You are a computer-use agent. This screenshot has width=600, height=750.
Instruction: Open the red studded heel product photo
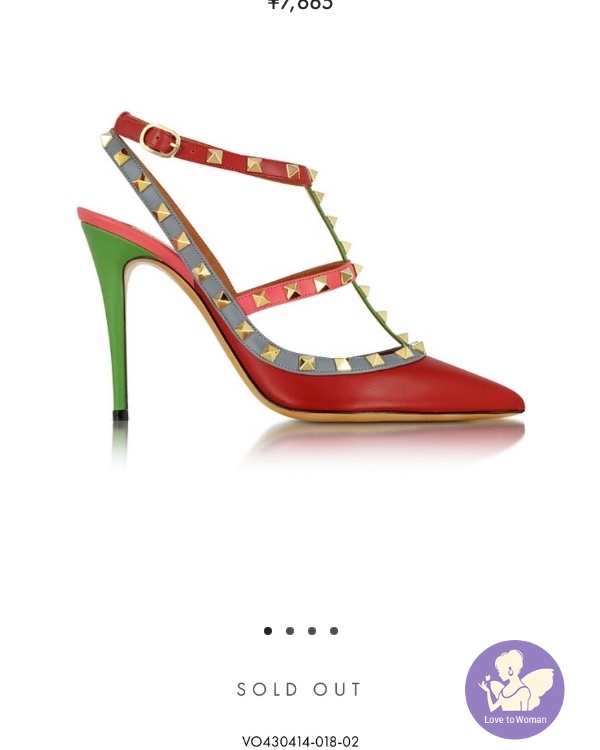coord(300,290)
